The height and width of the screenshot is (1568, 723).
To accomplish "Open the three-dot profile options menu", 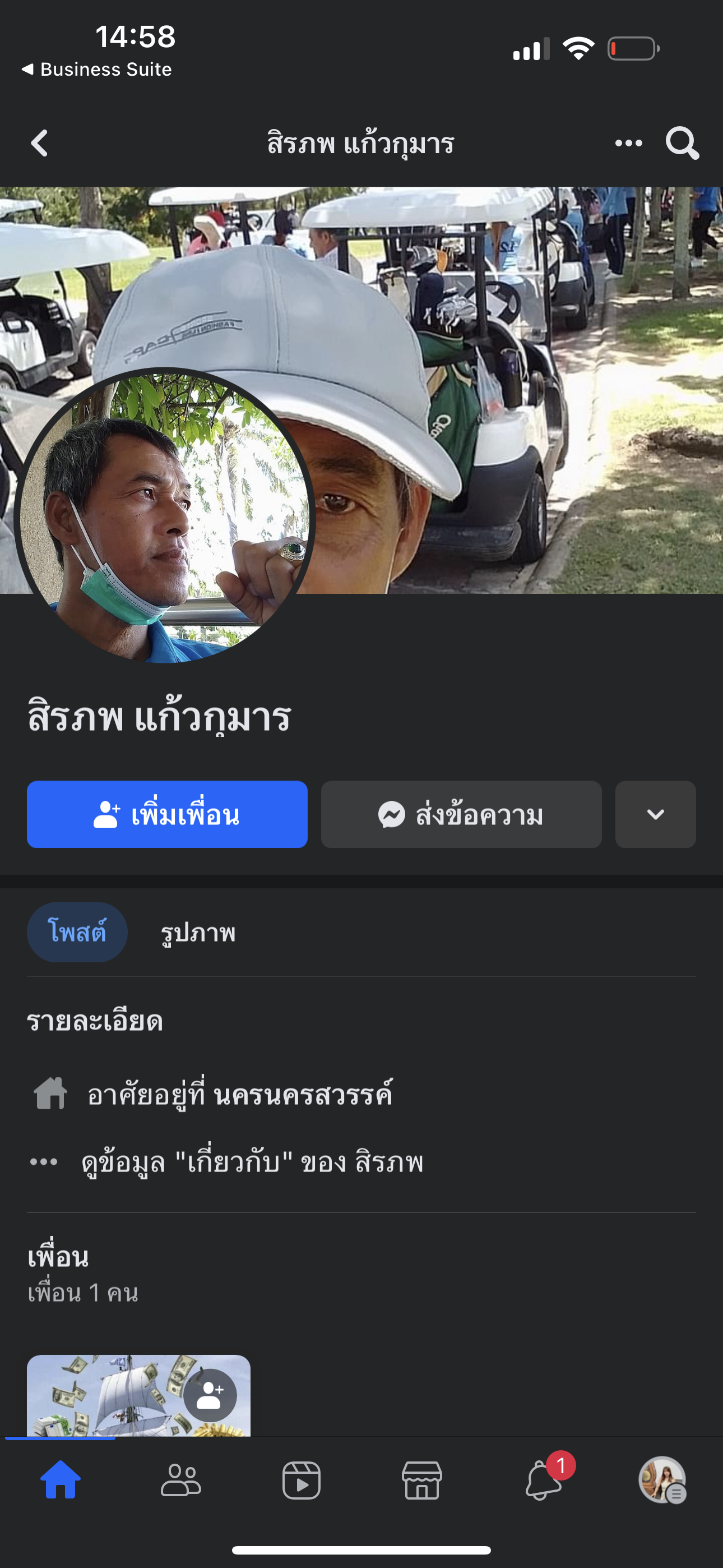I will click(628, 143).
